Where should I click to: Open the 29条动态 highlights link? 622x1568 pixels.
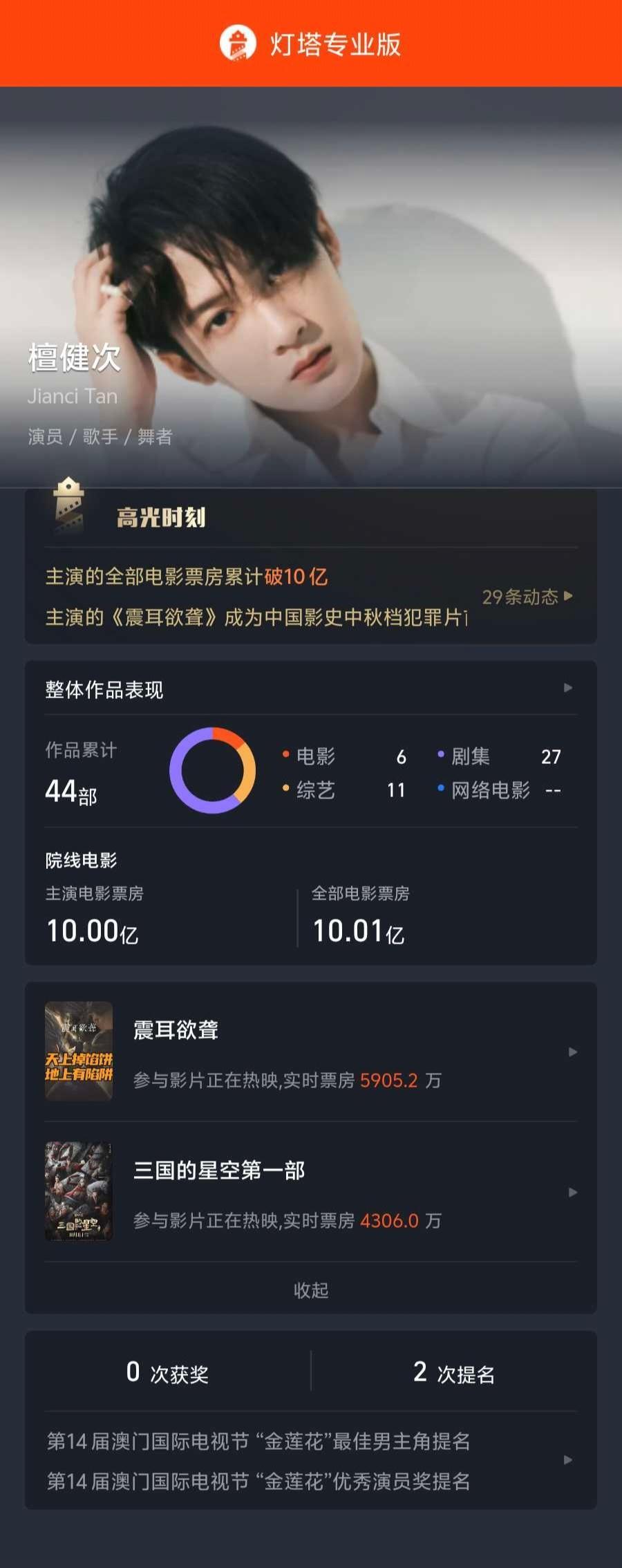[x=527, y=597]
